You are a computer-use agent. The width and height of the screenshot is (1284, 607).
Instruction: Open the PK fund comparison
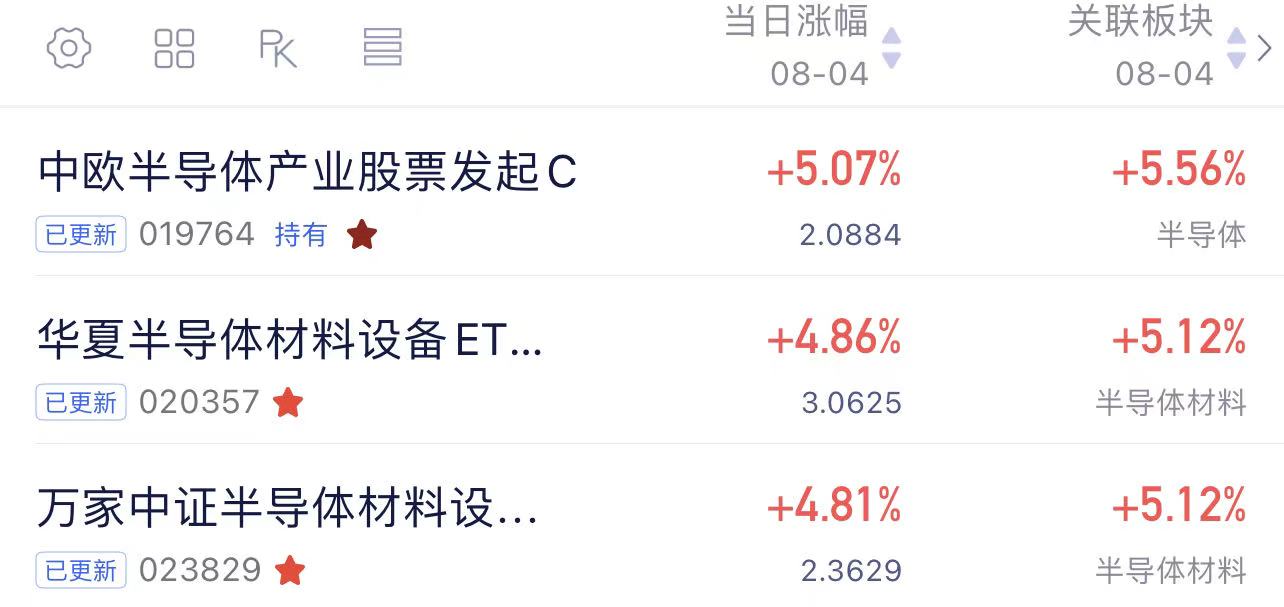pyautogui.click(x=278, y=48)
